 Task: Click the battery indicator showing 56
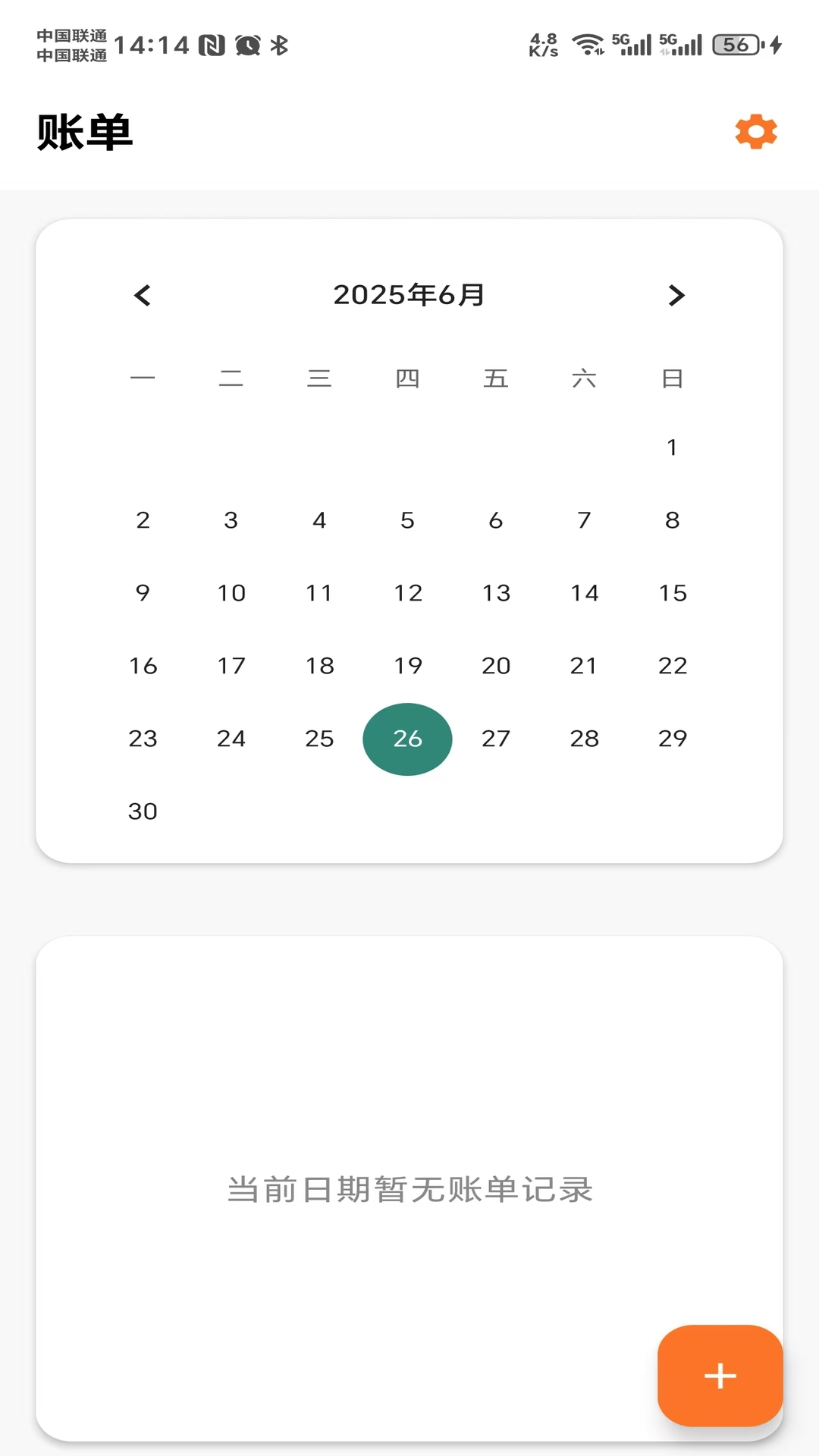coord(733,43)
